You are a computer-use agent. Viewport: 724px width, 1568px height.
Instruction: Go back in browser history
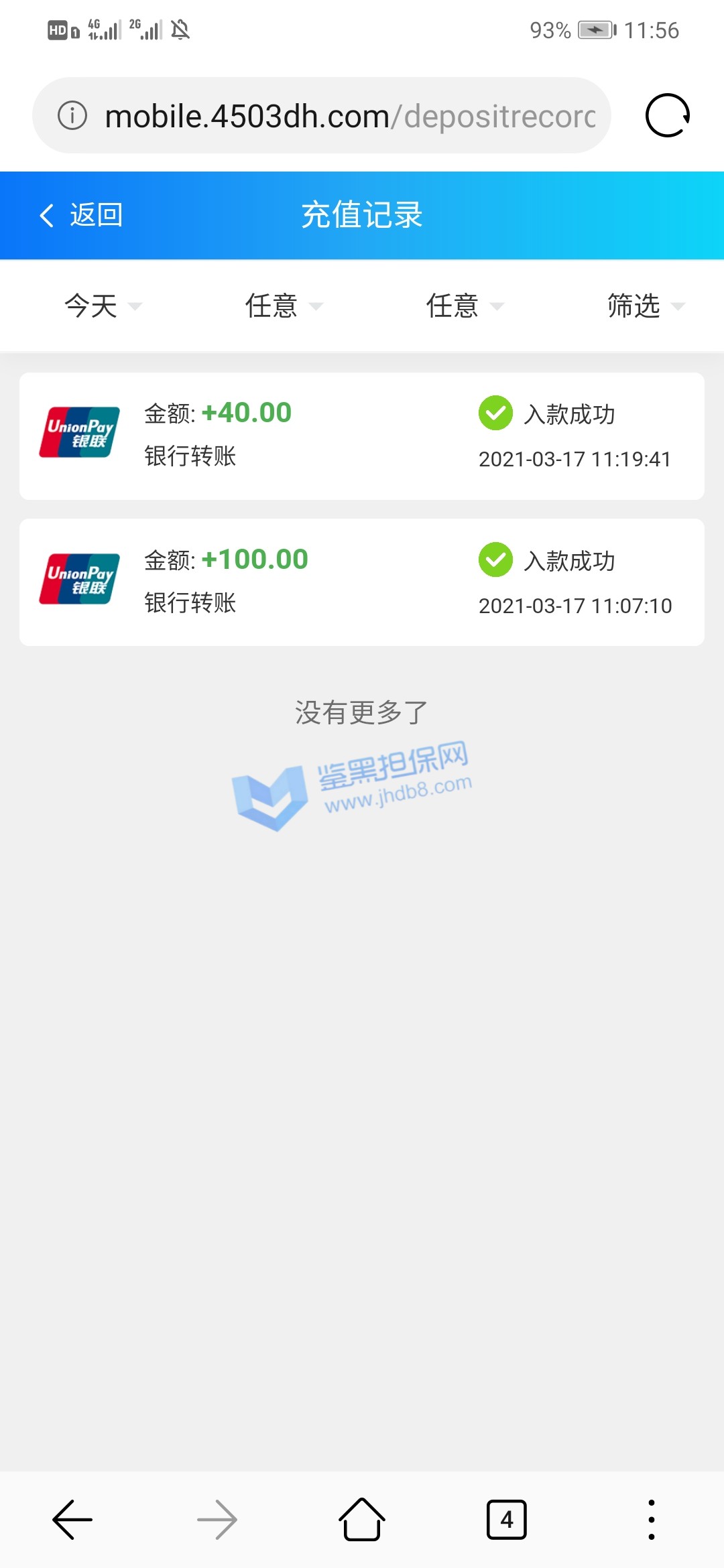pyautogui.click(x=72, y=1520)
